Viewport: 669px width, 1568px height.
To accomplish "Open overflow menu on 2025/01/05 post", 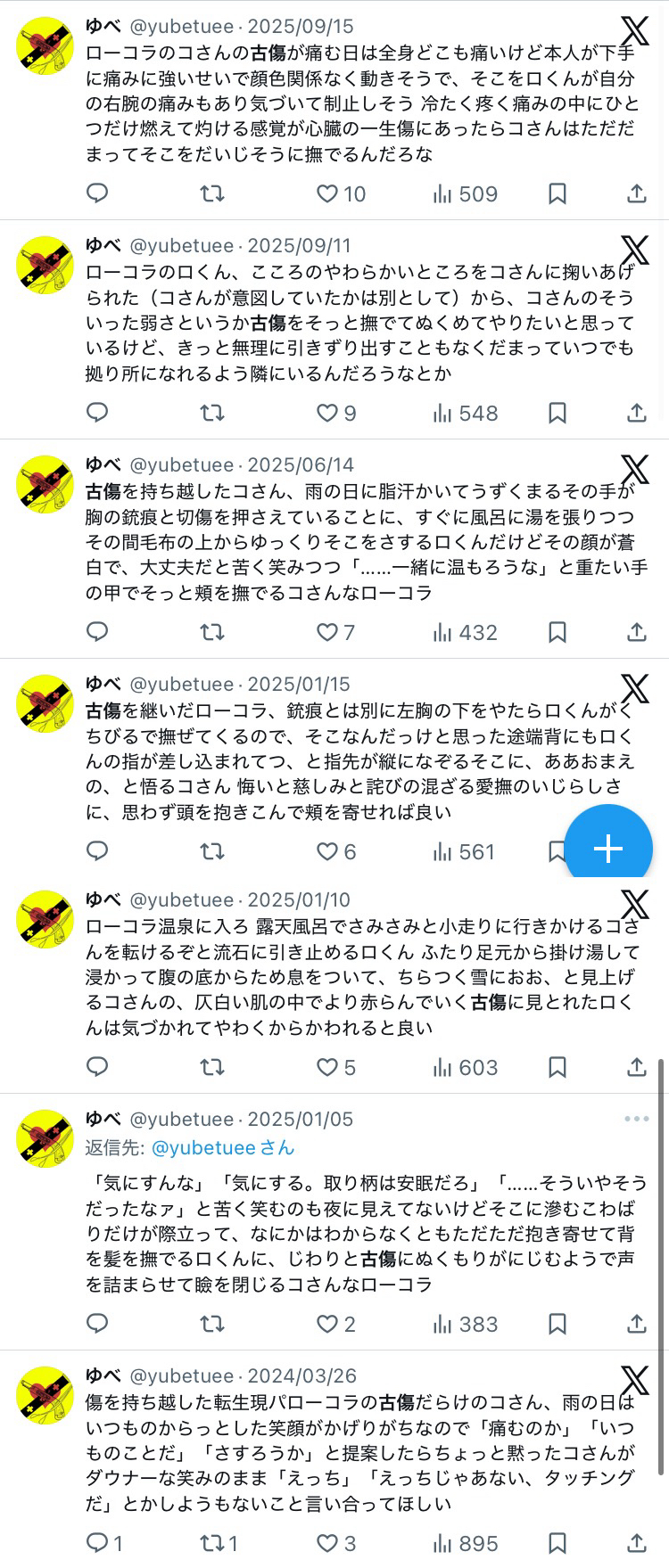I will [x=636, y=1119].
